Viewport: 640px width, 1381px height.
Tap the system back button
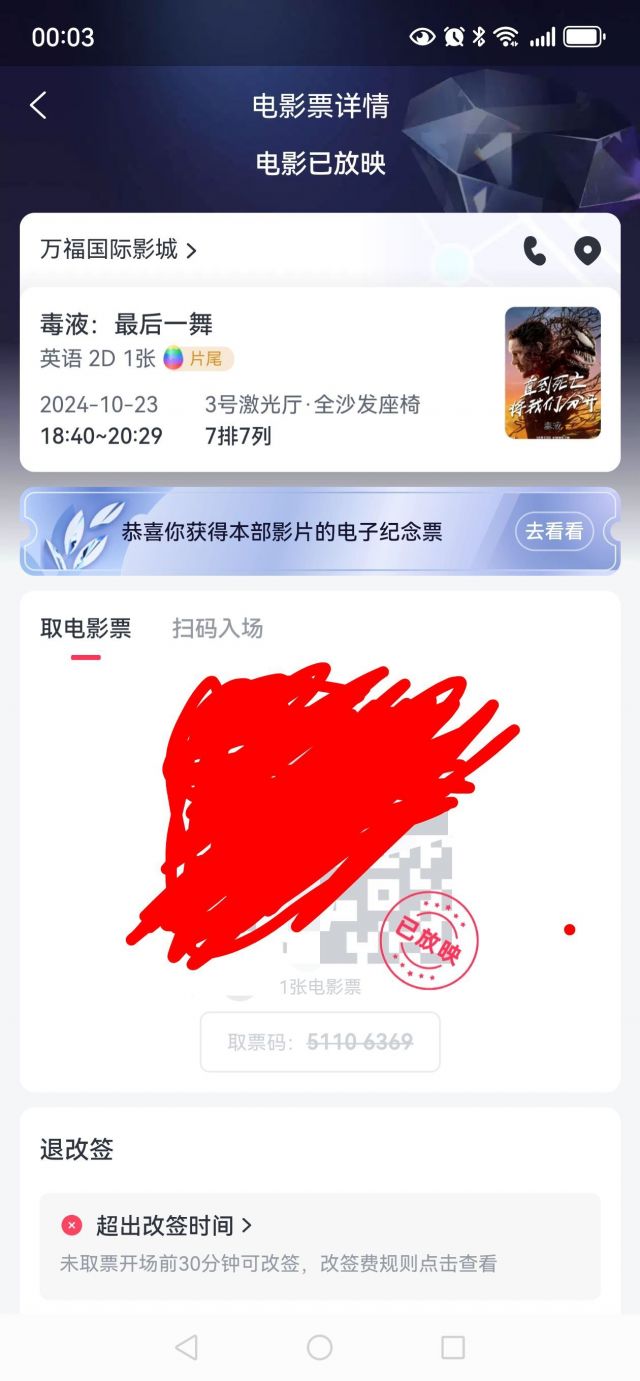[186, 1347]
